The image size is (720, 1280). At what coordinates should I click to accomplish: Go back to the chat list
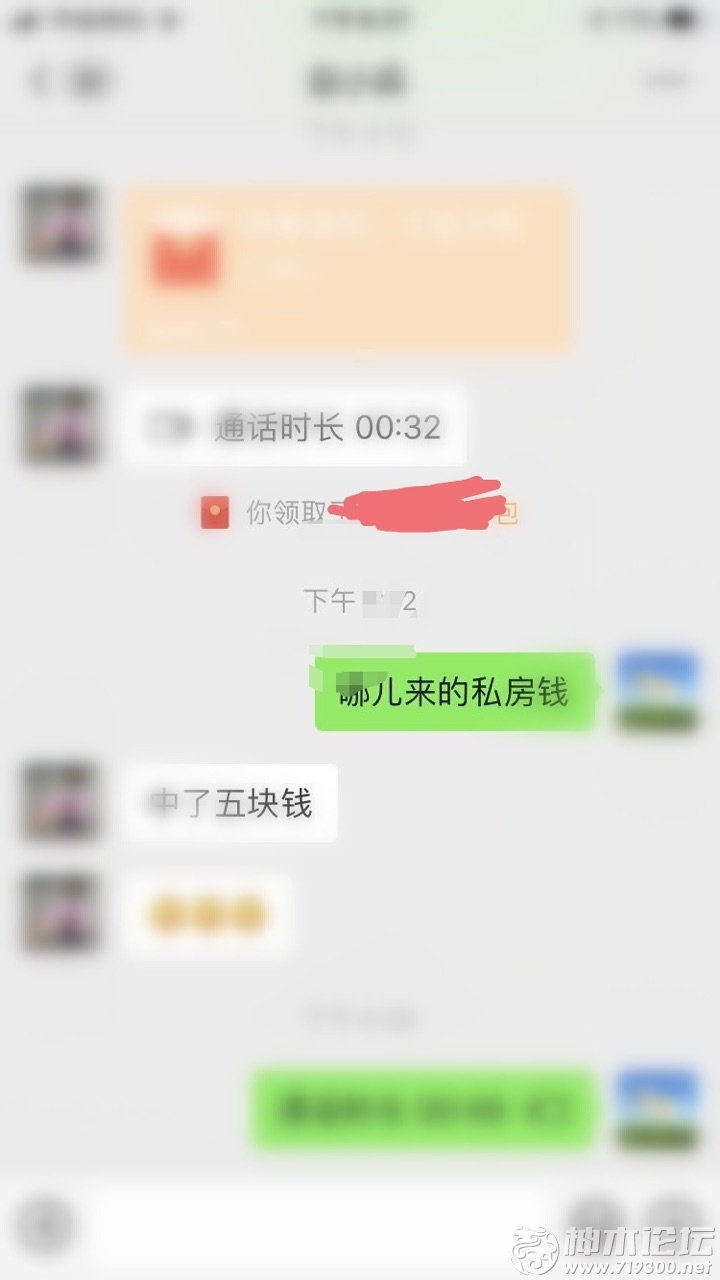pyautogui.click(x=42, y=80)
